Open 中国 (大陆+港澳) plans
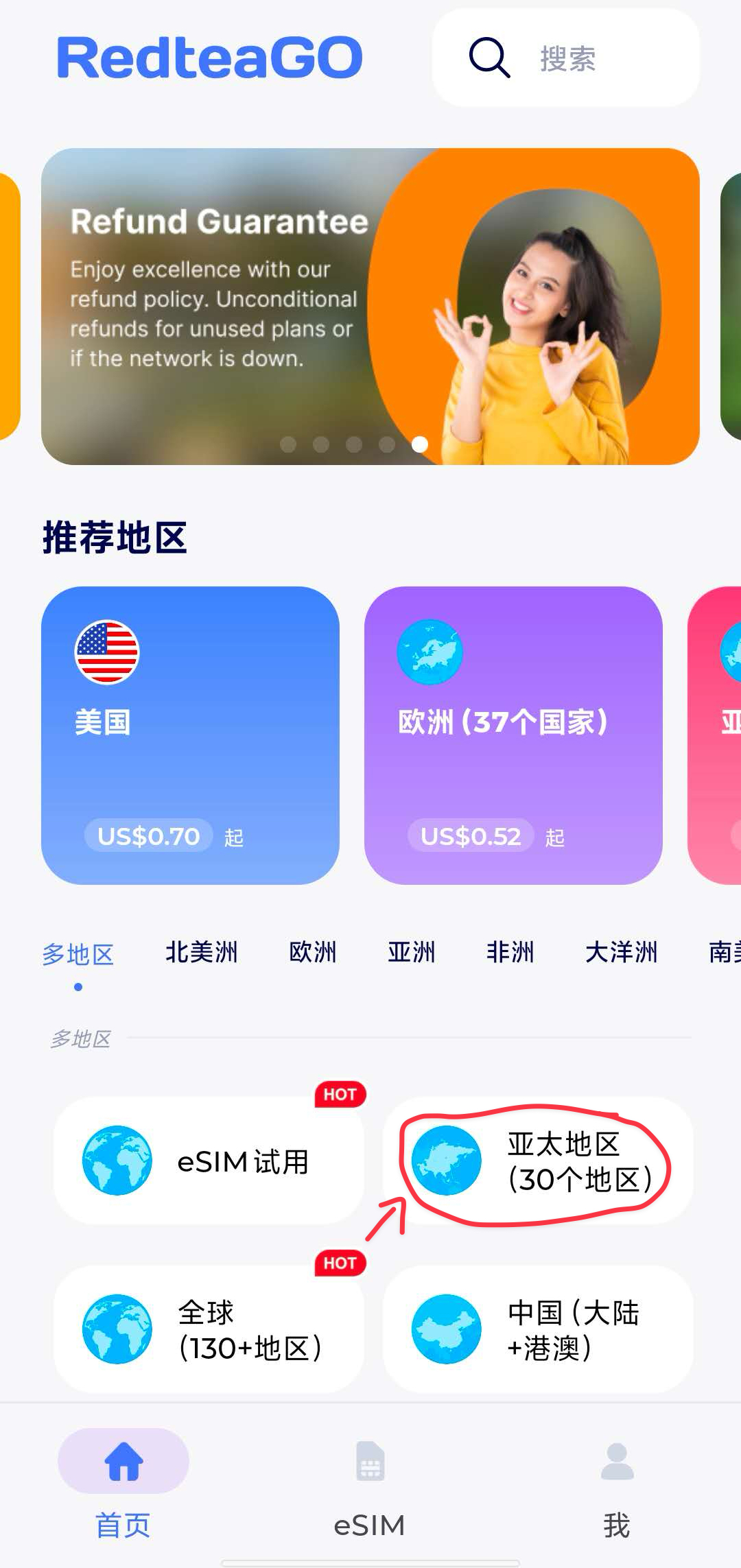The image size is (741, 1568). [x=537, y=1330]
